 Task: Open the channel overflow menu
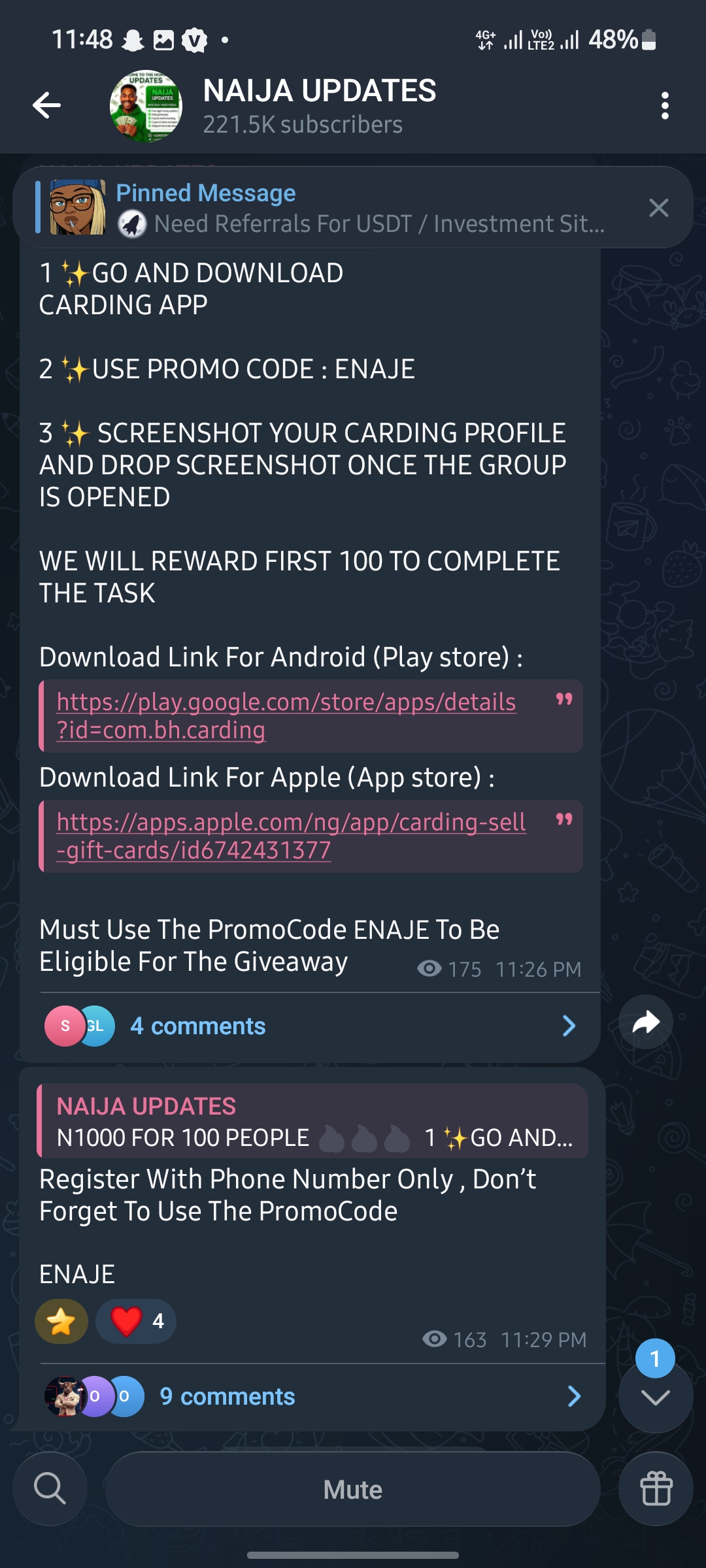(x=665, y=105)
